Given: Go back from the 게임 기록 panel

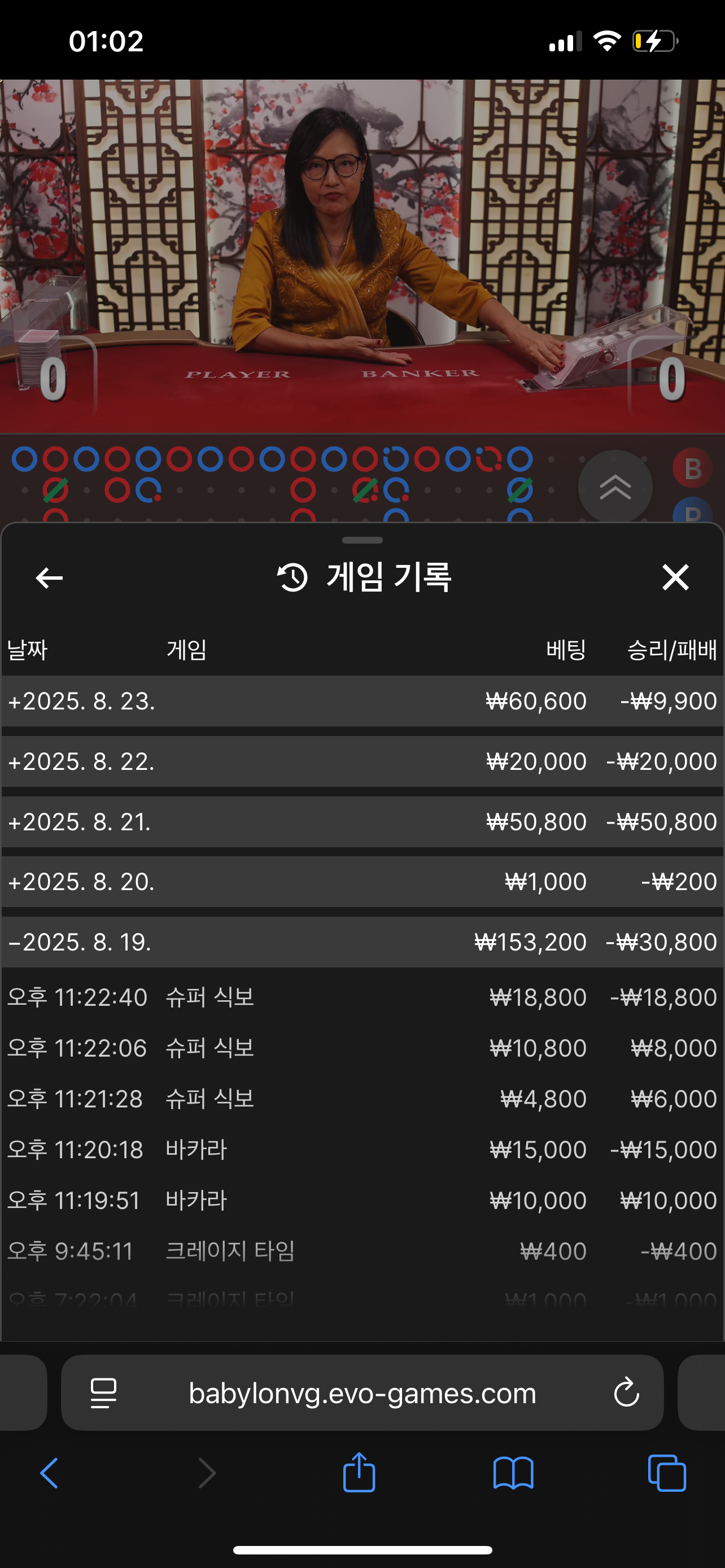Looking at the screenshot, I should [49, 577].
